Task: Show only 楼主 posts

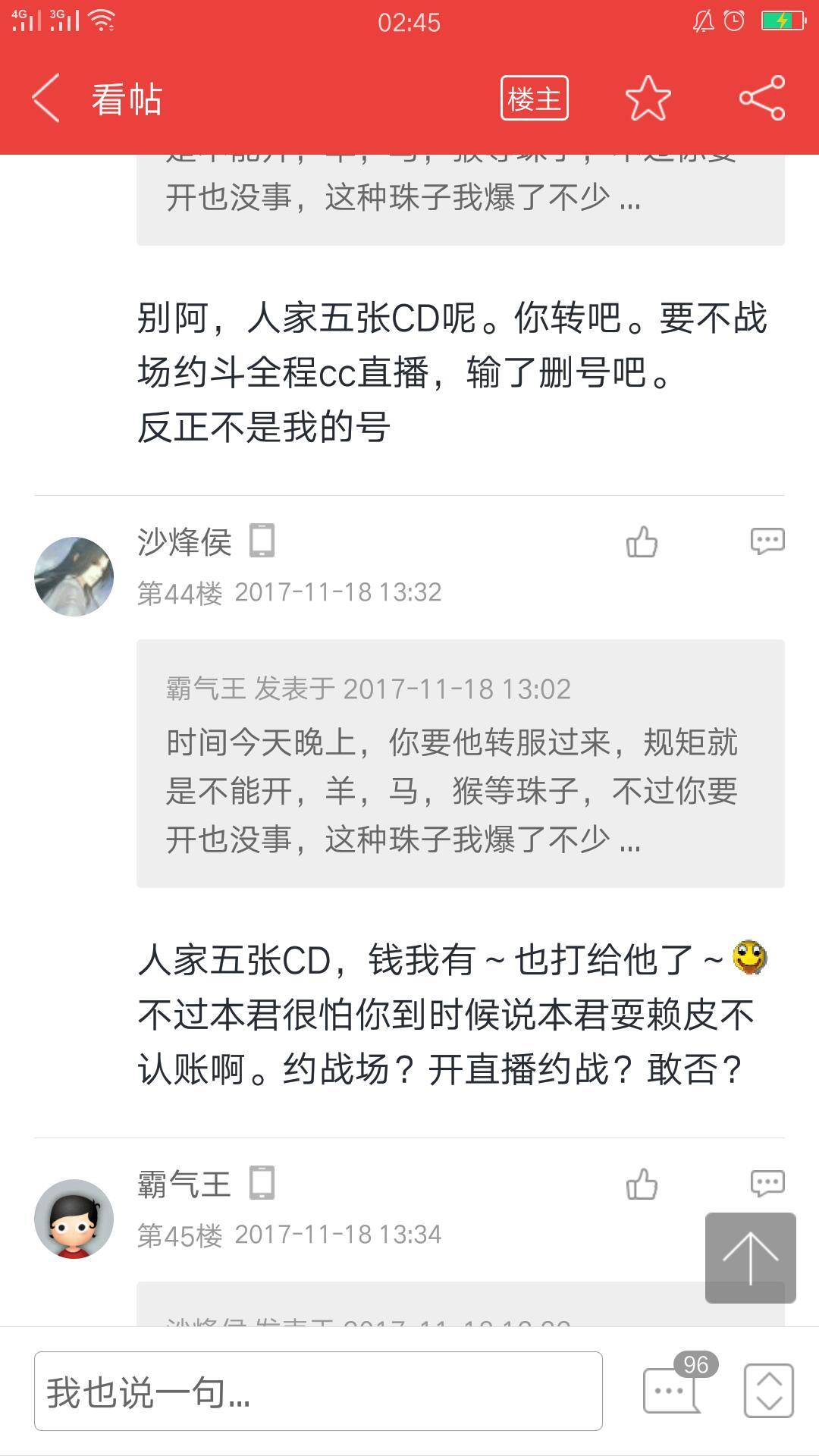Action: tap(534, 99)
